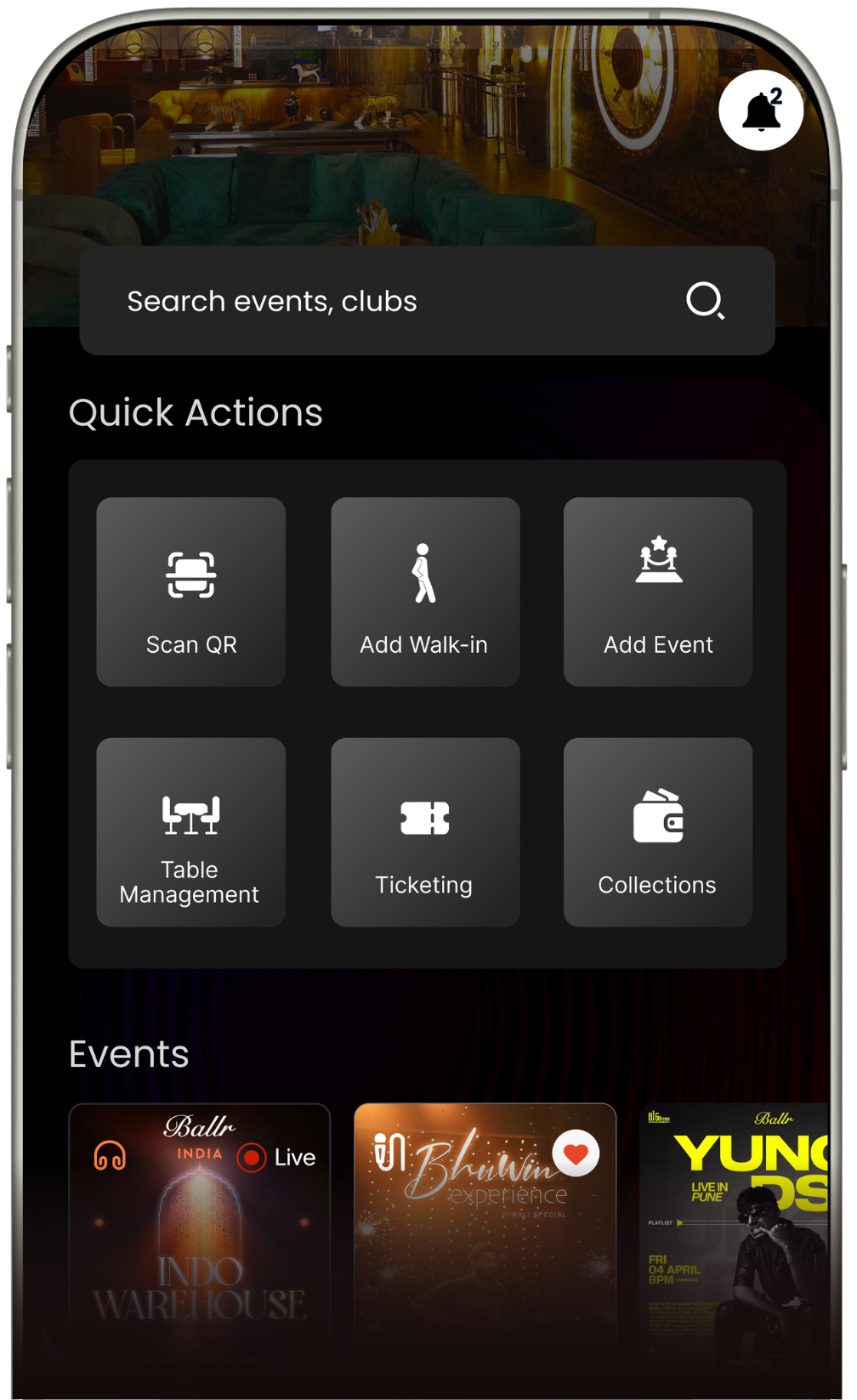Go to Ticketing

425,832
